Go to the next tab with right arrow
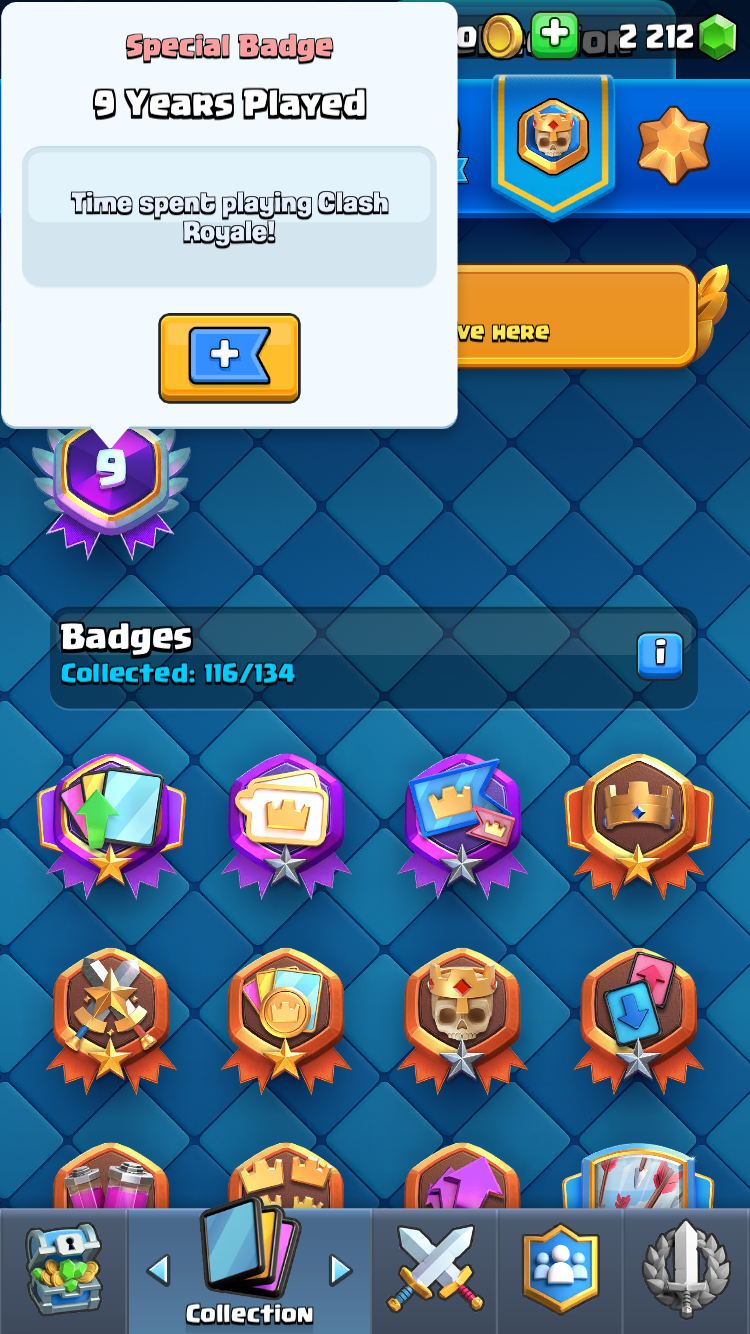 click(341, 1270)
